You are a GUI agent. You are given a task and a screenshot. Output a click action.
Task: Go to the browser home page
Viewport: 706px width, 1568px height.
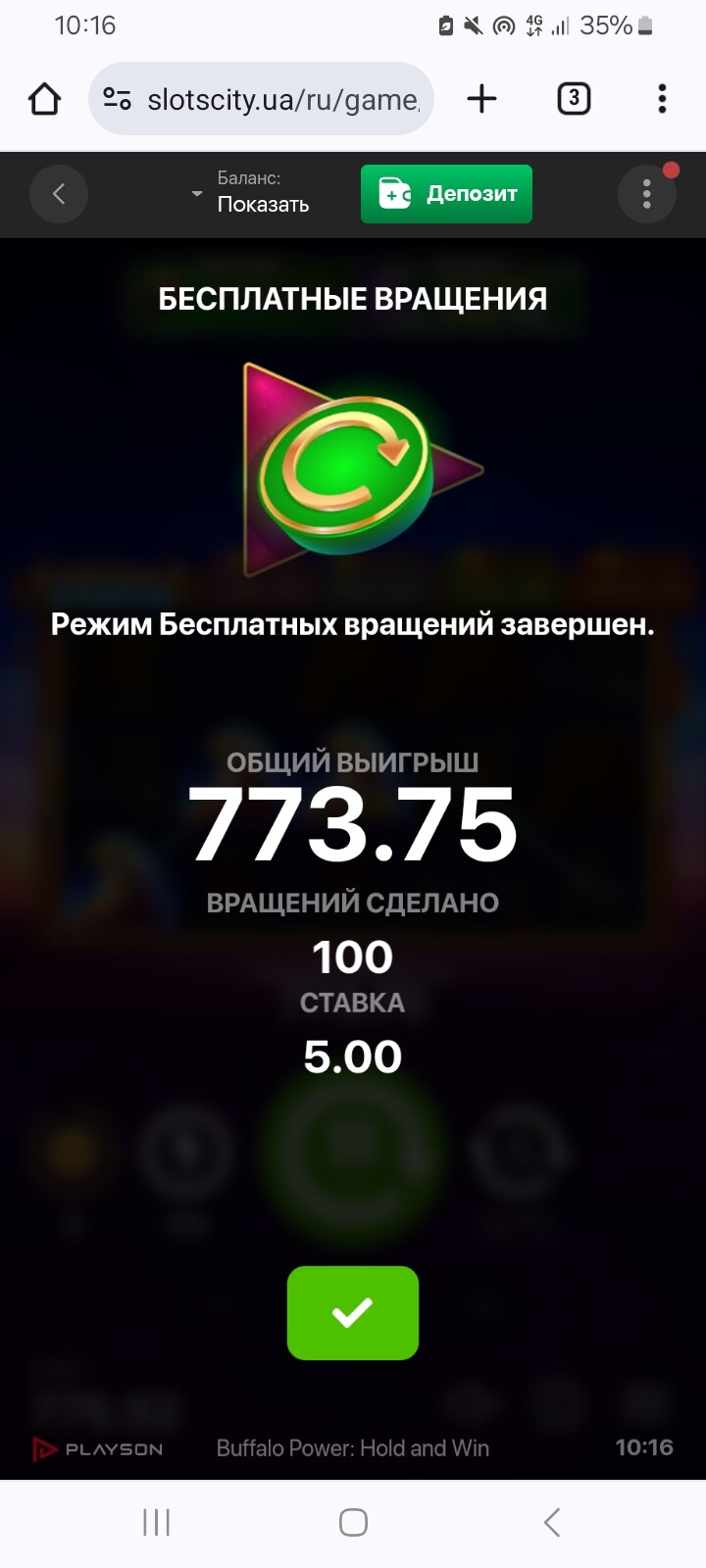click(44, 99)
